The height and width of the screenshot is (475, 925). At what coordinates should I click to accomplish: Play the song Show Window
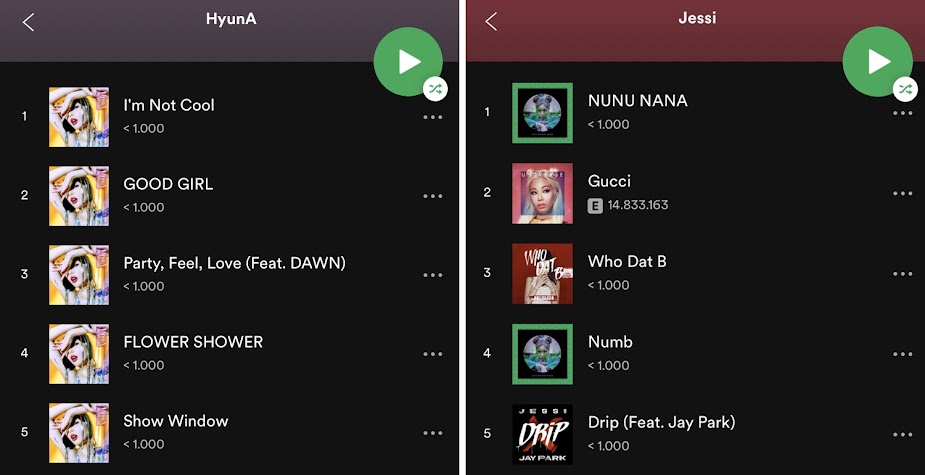point(176,421)
